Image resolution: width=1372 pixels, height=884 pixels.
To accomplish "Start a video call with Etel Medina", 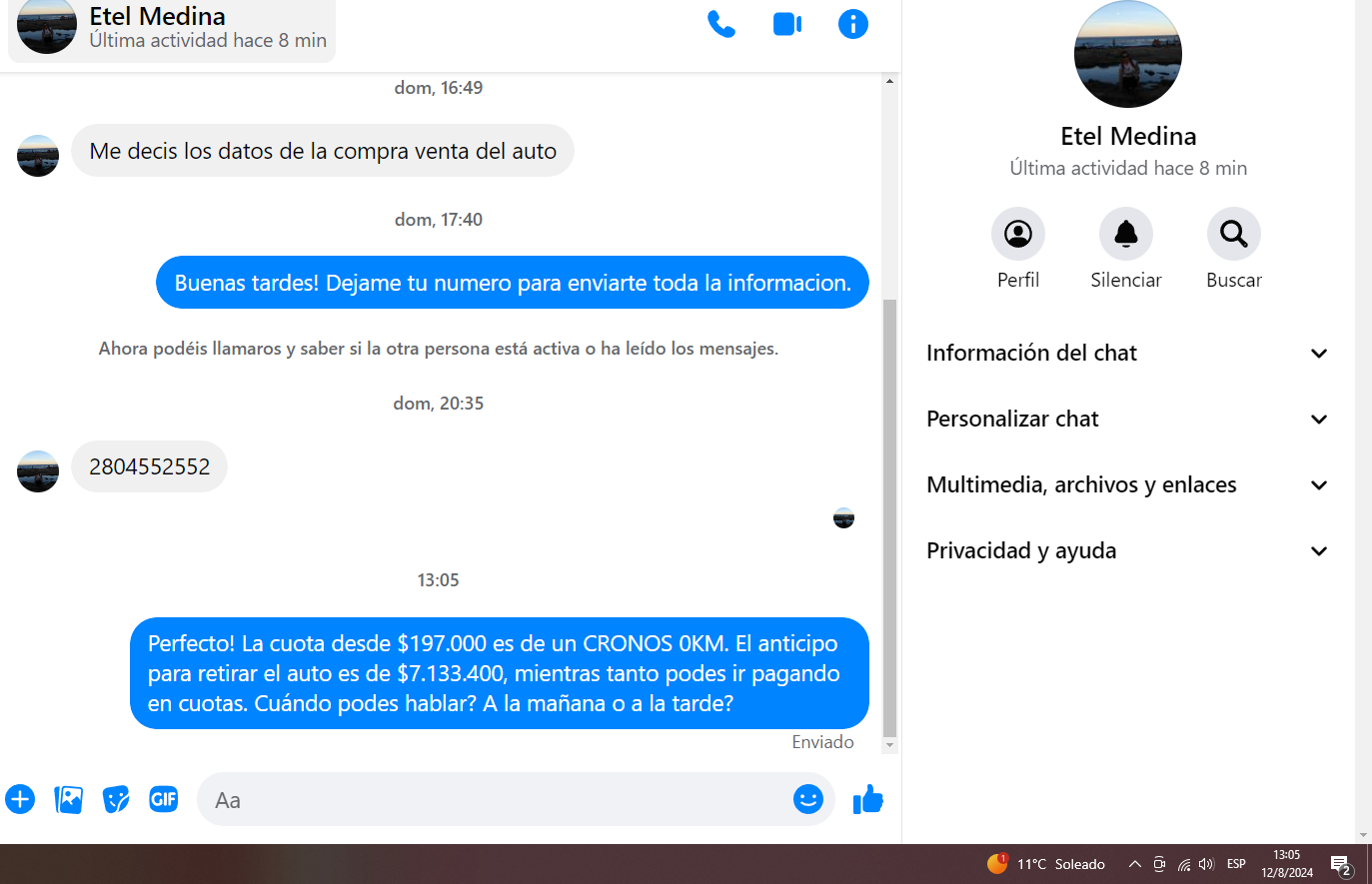I will pyautogui.click(x=787, y=24).
